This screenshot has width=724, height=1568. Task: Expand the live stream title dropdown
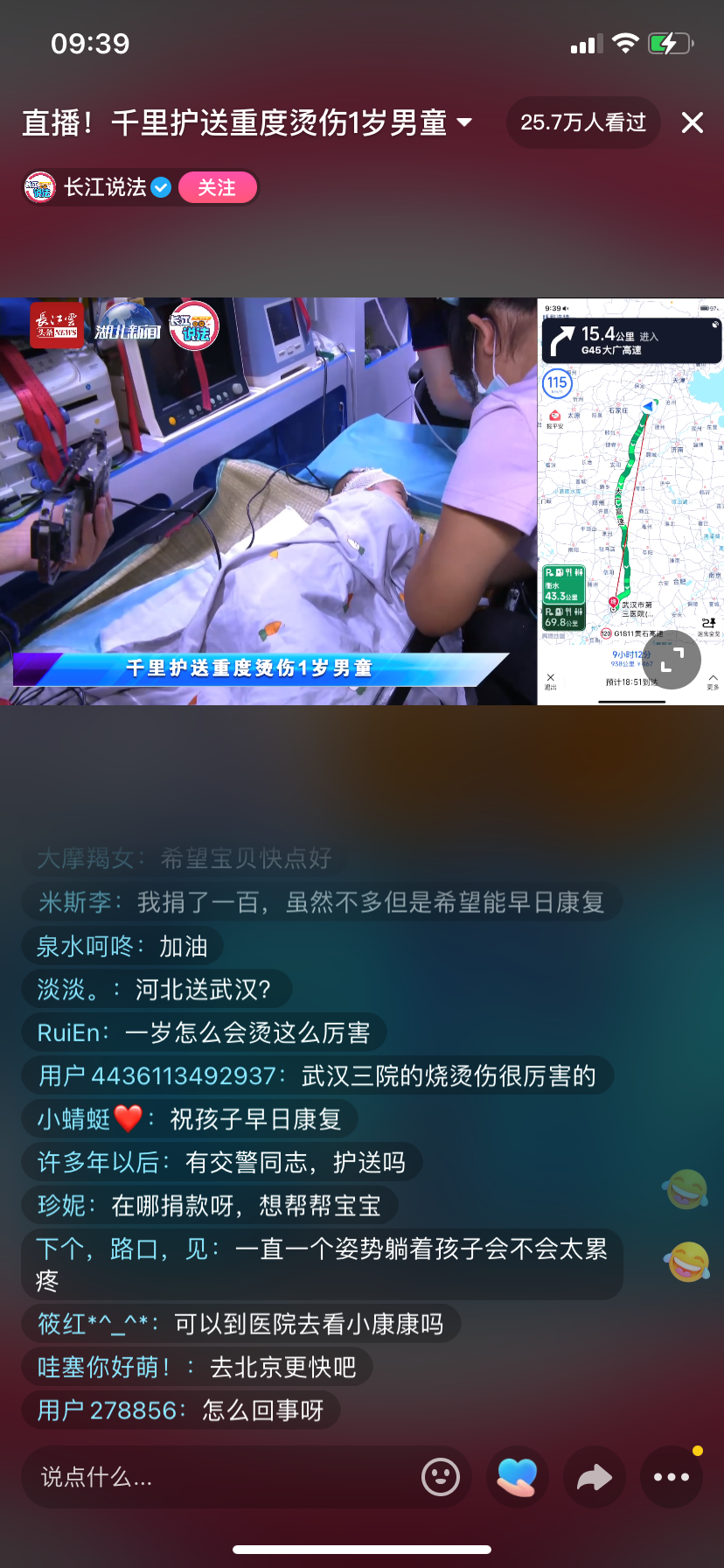[x=465, y=122]
